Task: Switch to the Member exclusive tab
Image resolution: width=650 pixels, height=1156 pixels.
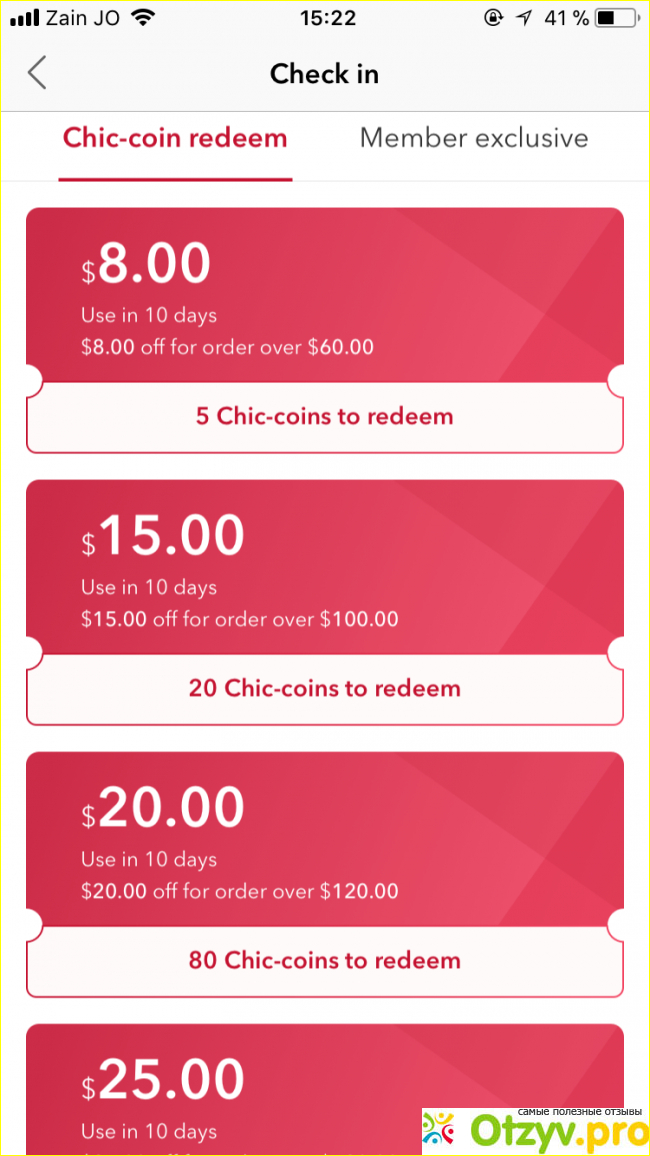Action: click(x=473, y=138)
